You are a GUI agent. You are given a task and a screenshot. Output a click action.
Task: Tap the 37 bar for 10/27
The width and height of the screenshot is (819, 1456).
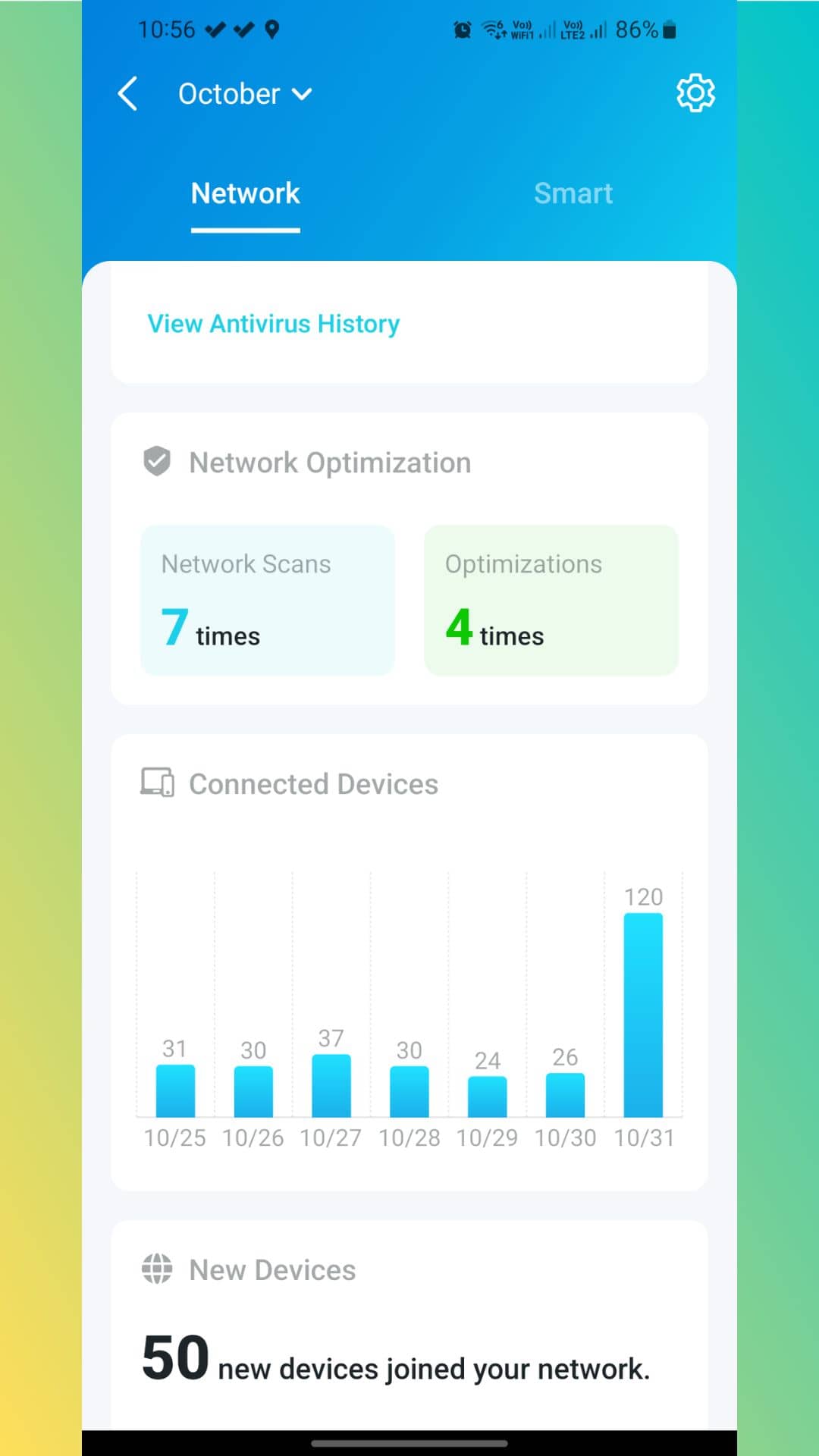[331, 1084]
